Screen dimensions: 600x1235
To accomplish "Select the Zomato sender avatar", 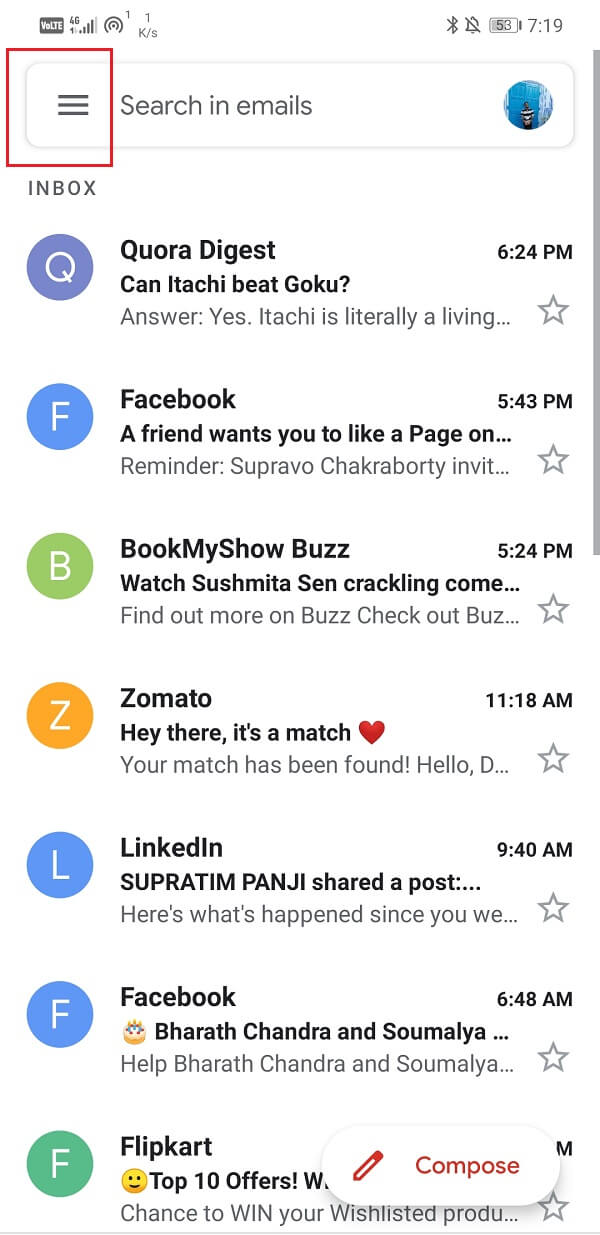I will pos(60,716).
